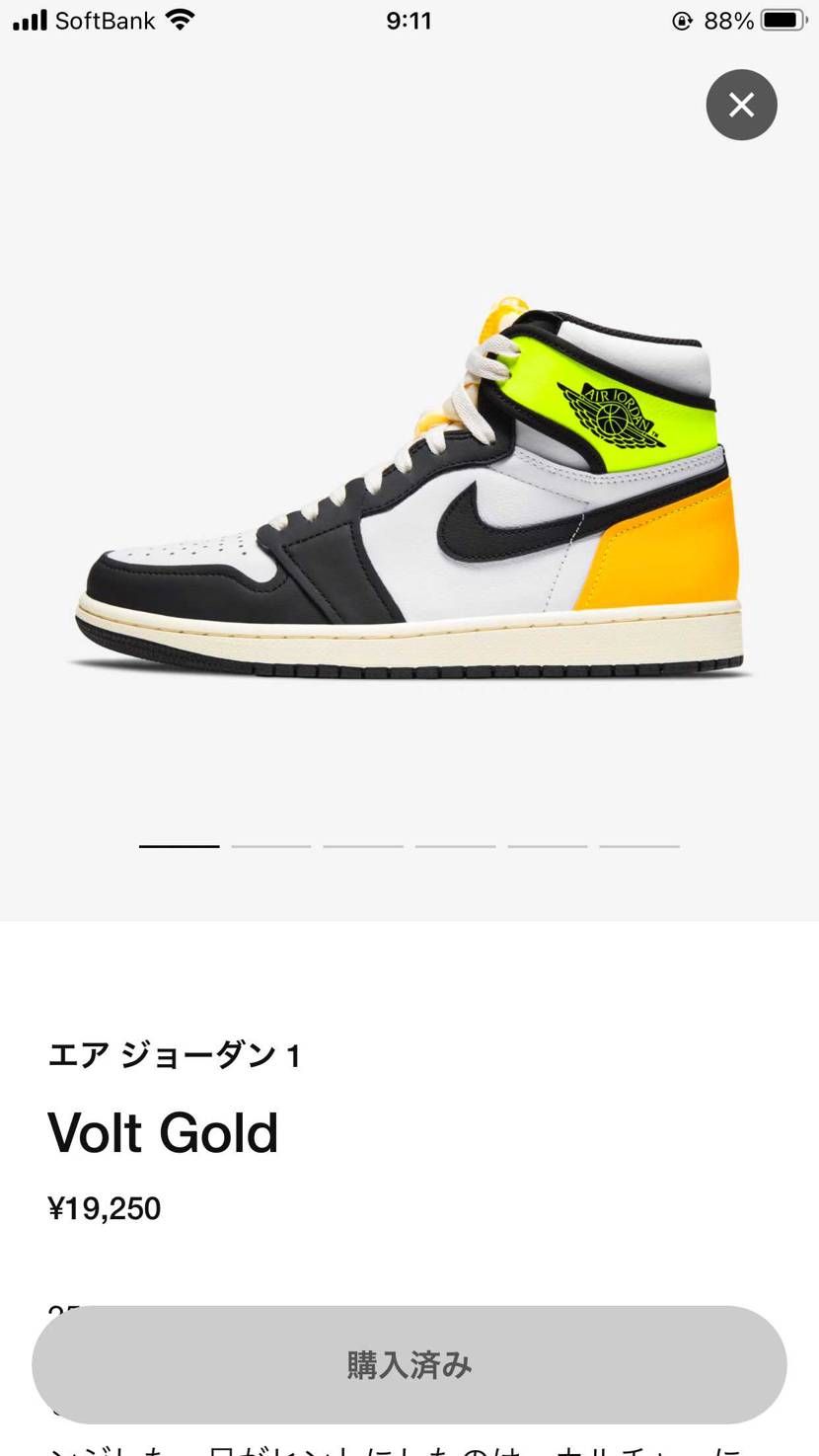Select the last carousel indicator
Viewport: 819px width, 1456px height.
pyautogui.click(x=639, y=846)
